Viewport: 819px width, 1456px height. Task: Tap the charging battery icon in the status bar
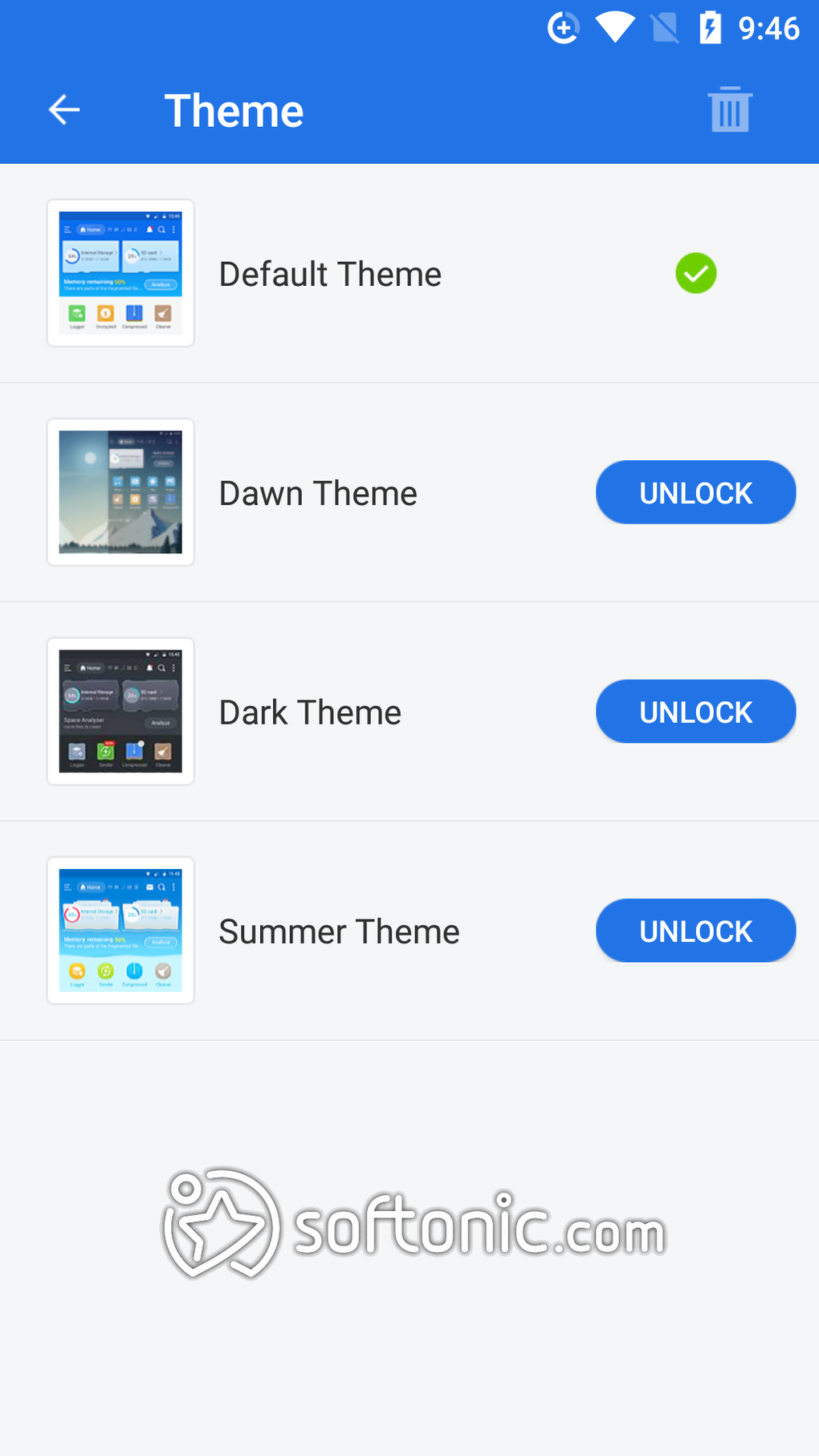coord(710,27)
